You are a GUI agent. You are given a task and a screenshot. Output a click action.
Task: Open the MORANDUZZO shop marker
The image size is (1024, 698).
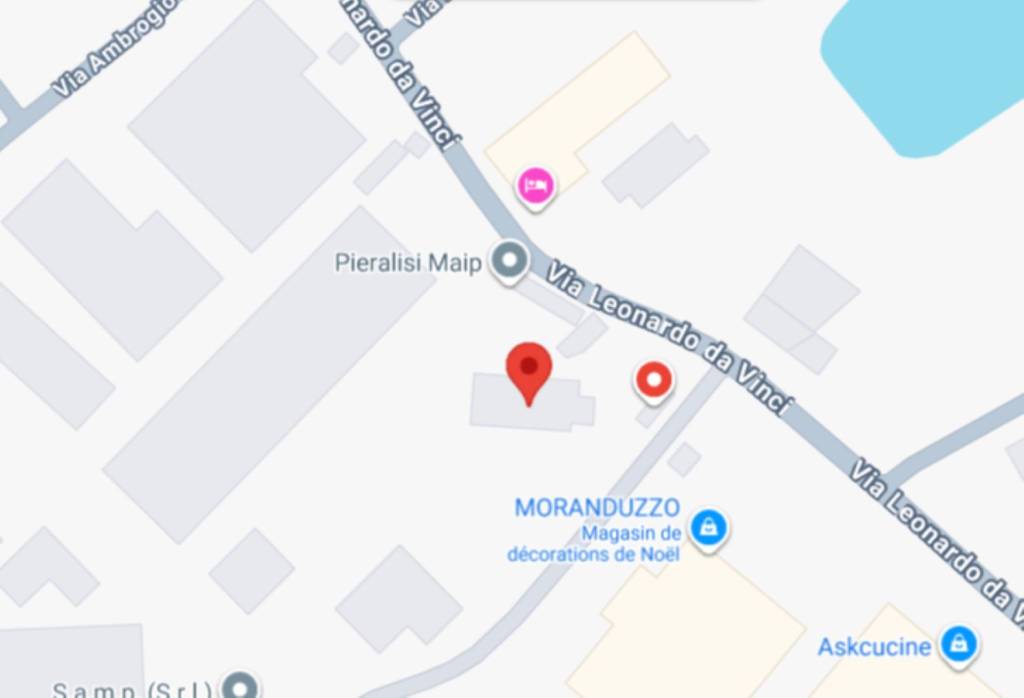click(708, 526)
